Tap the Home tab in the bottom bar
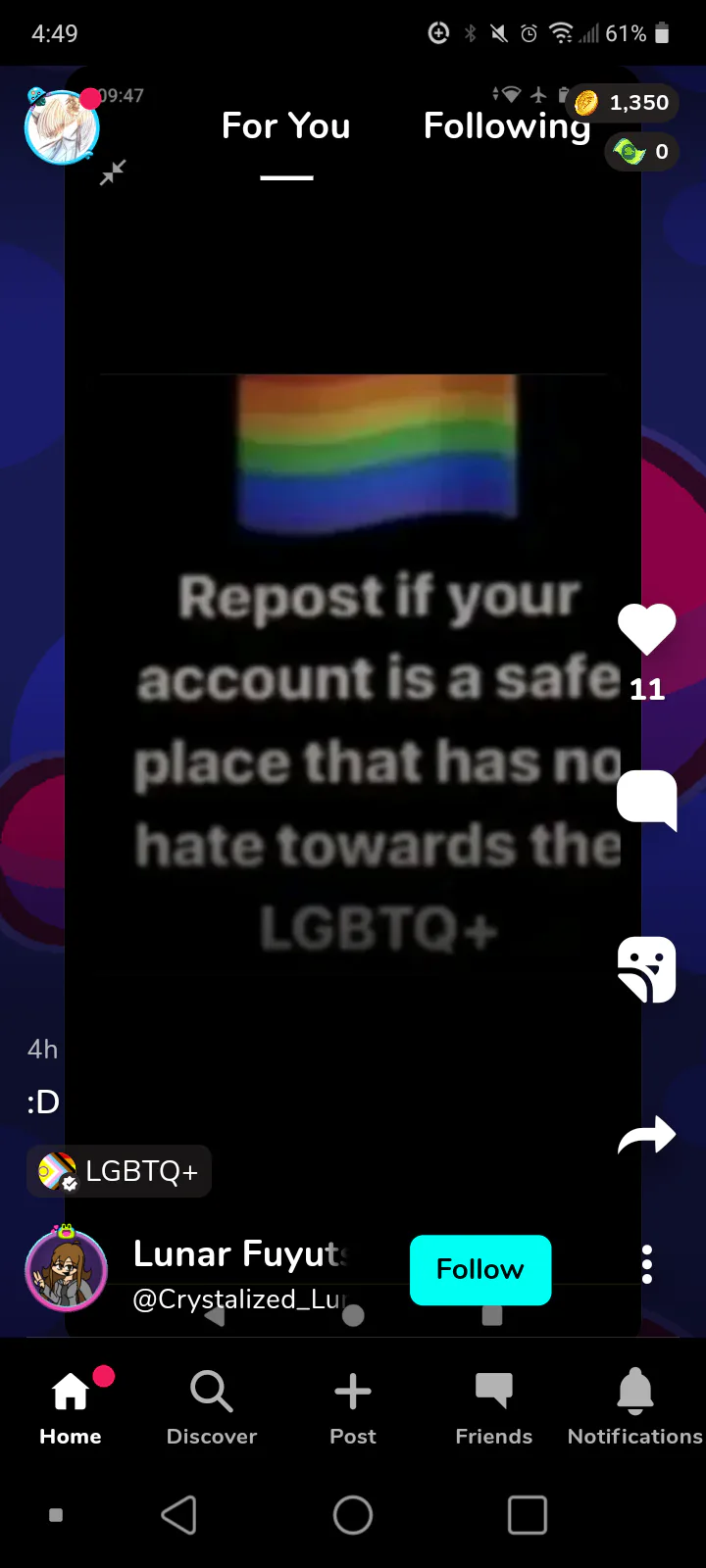Image resolution: width=706 pixels, height=1568 pixels. pyautogui.click(x=71, y=1407)
